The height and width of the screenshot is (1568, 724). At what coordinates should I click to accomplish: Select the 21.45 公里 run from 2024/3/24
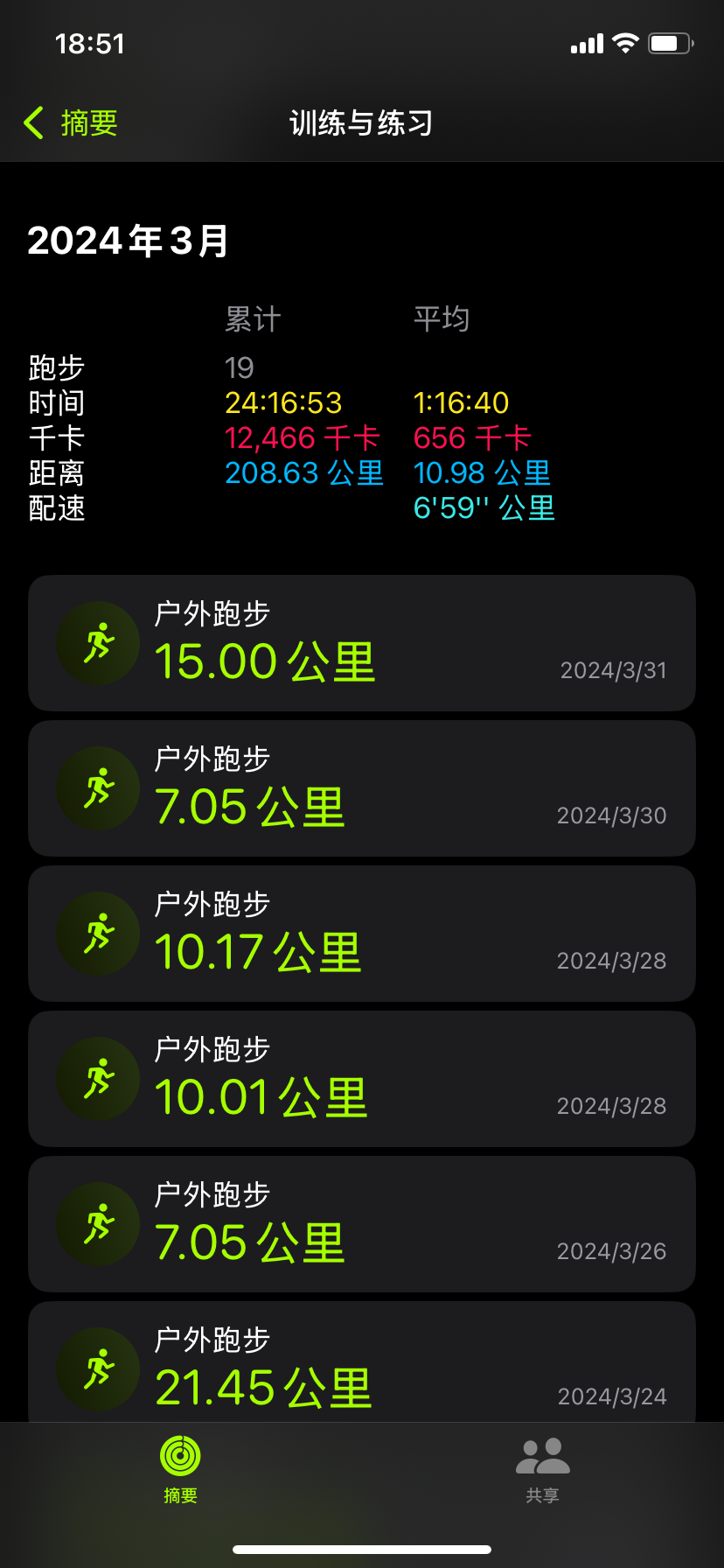point(362,1365)
